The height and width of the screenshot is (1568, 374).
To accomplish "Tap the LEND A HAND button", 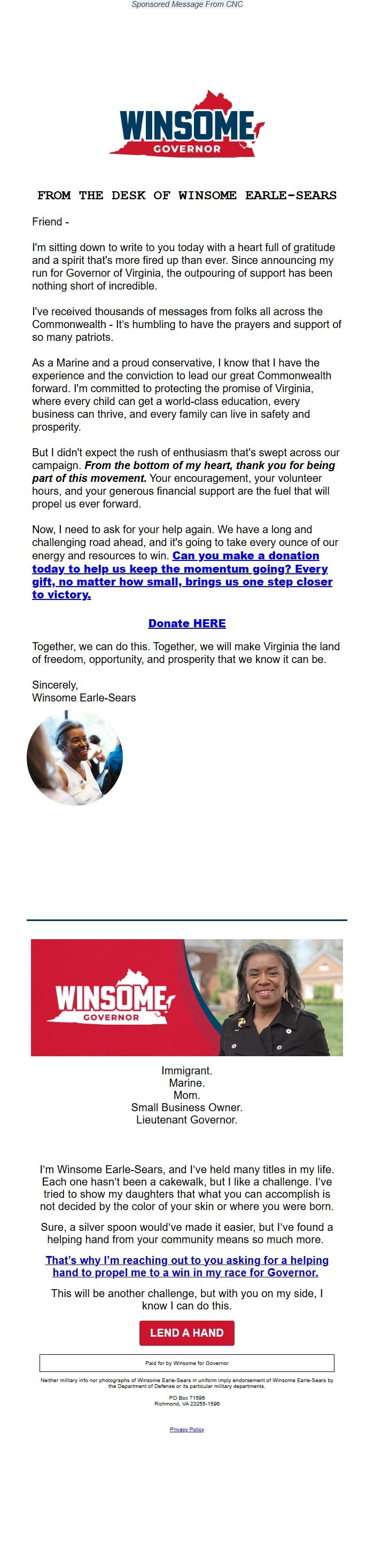I will coord(186,1332).
